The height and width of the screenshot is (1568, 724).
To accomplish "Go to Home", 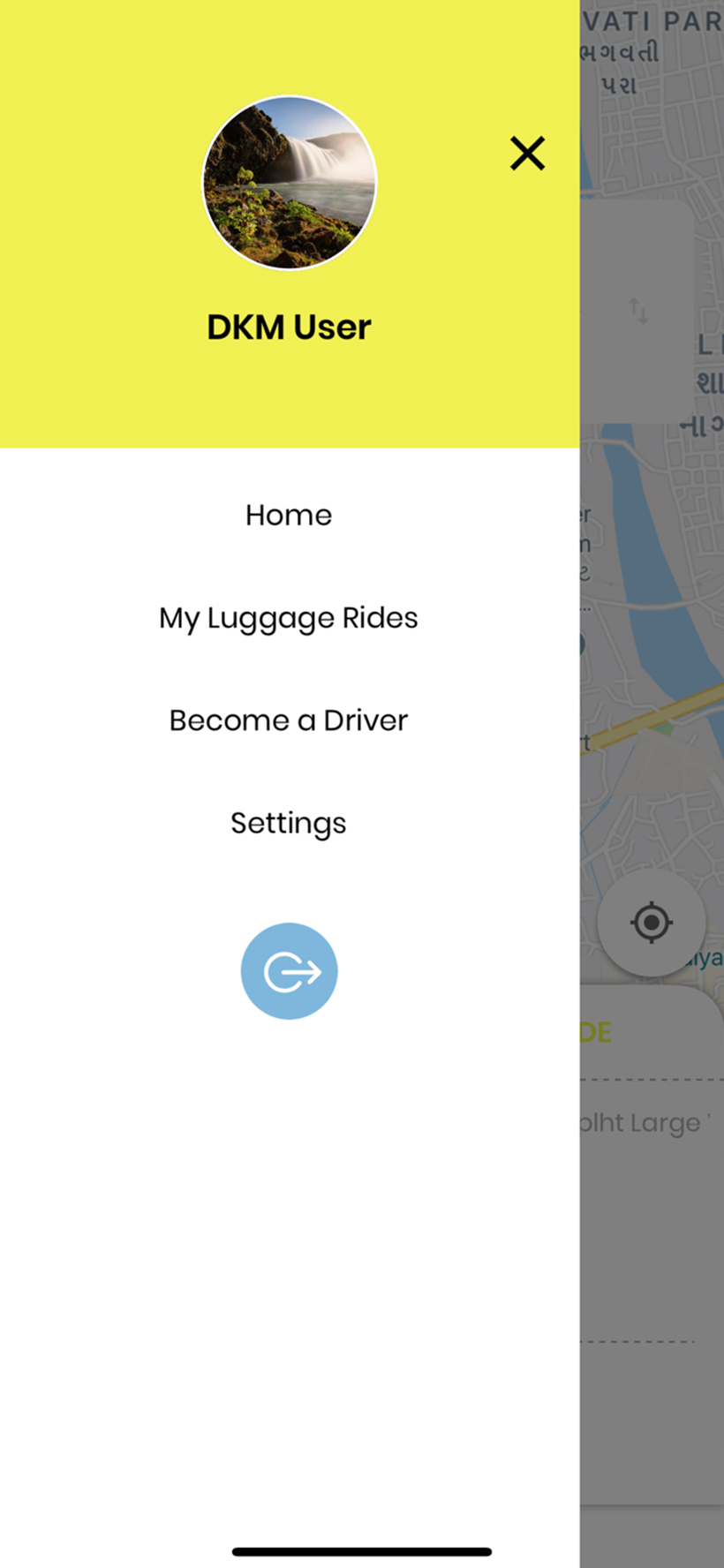I will [x=289, y=515].
